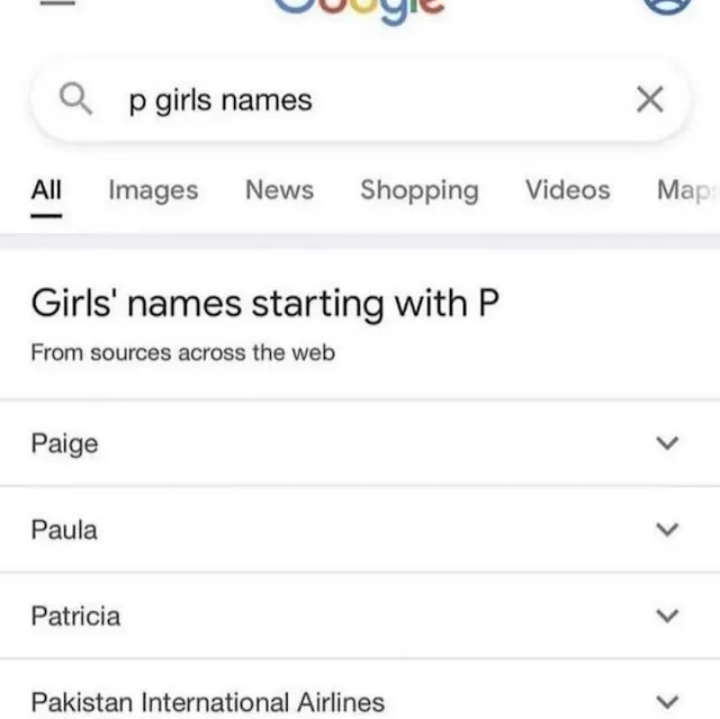The image size is (720, 719).
Task: Switch to the Videos tab
Action: click(x=567, y=190)
